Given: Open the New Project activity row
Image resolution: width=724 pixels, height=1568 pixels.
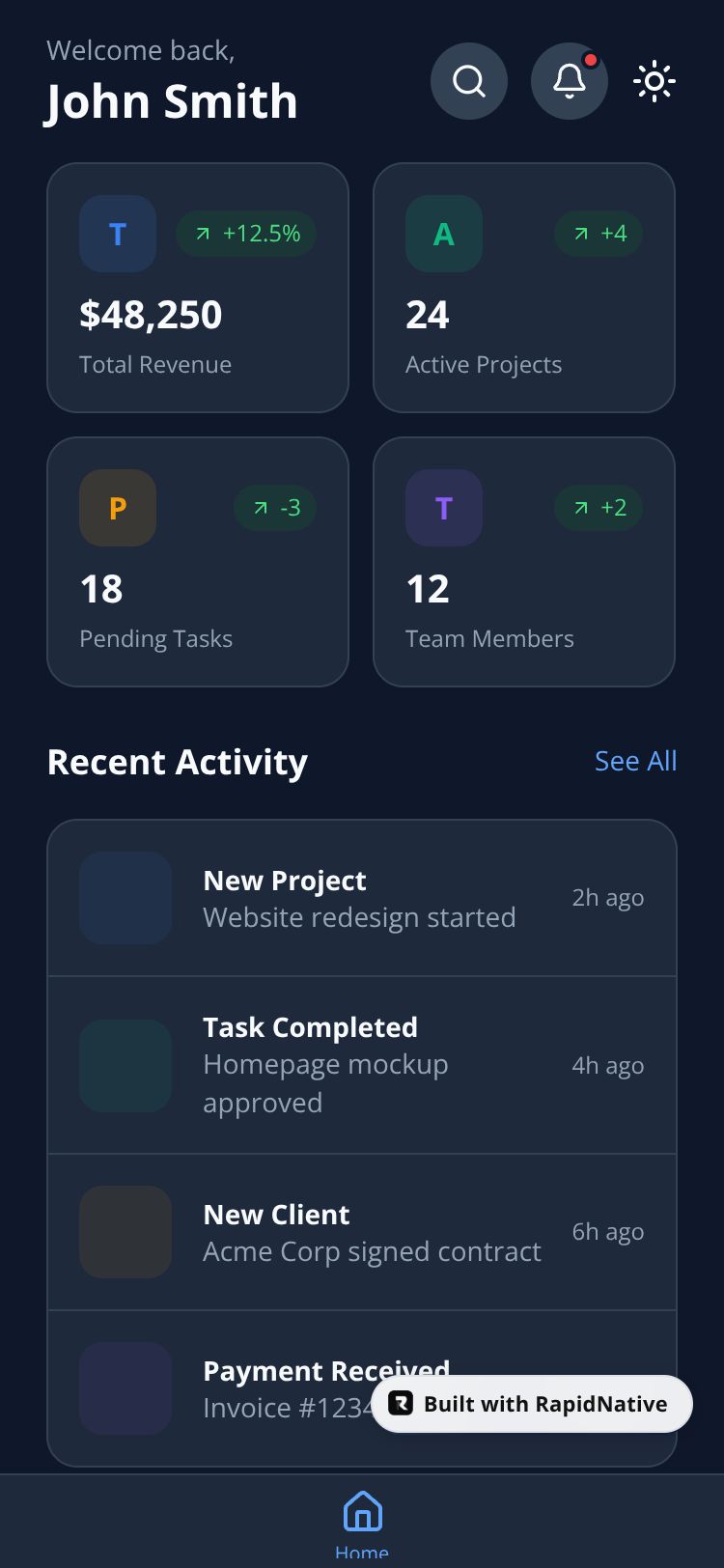Looking at the screenshot, I should click(x=362, y=898).
